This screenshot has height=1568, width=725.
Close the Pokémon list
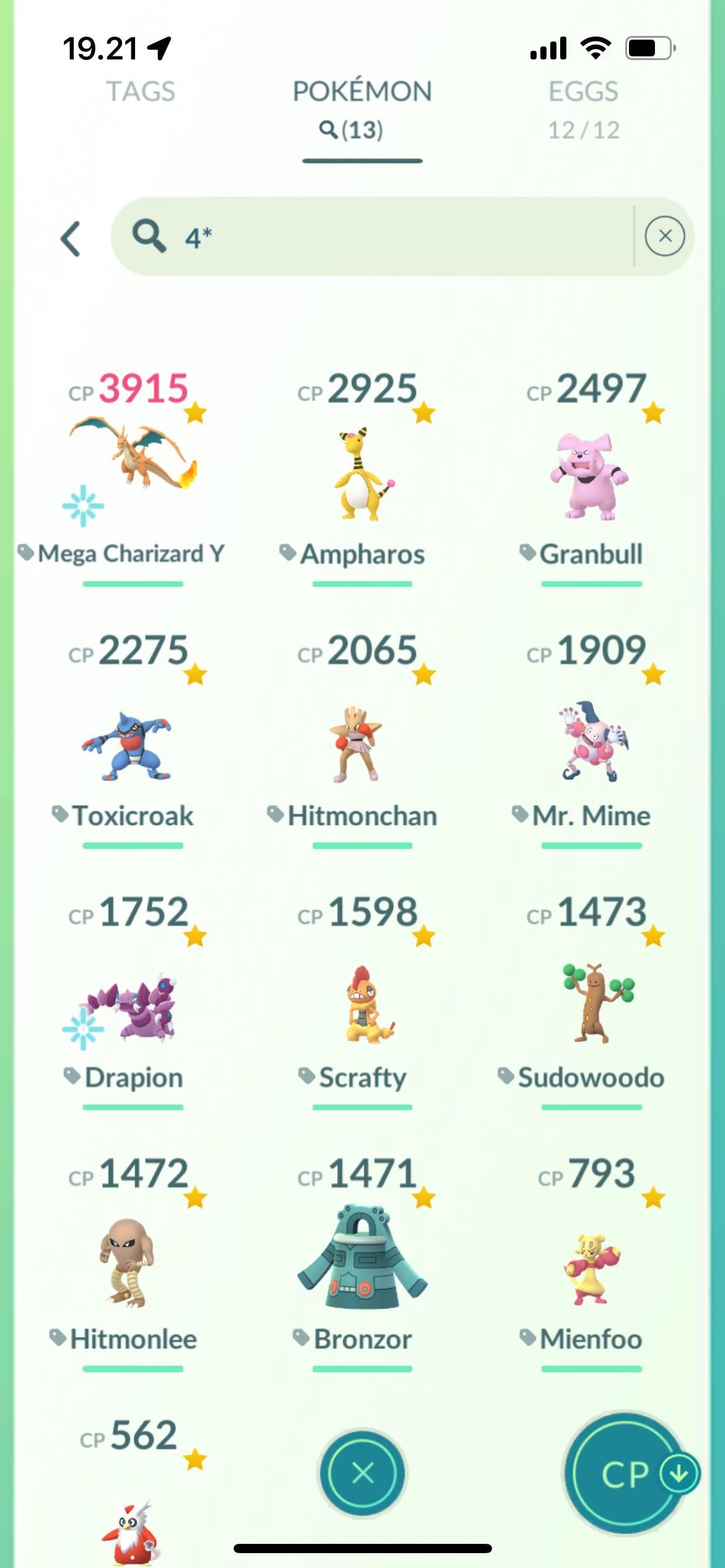[362, 1474]
